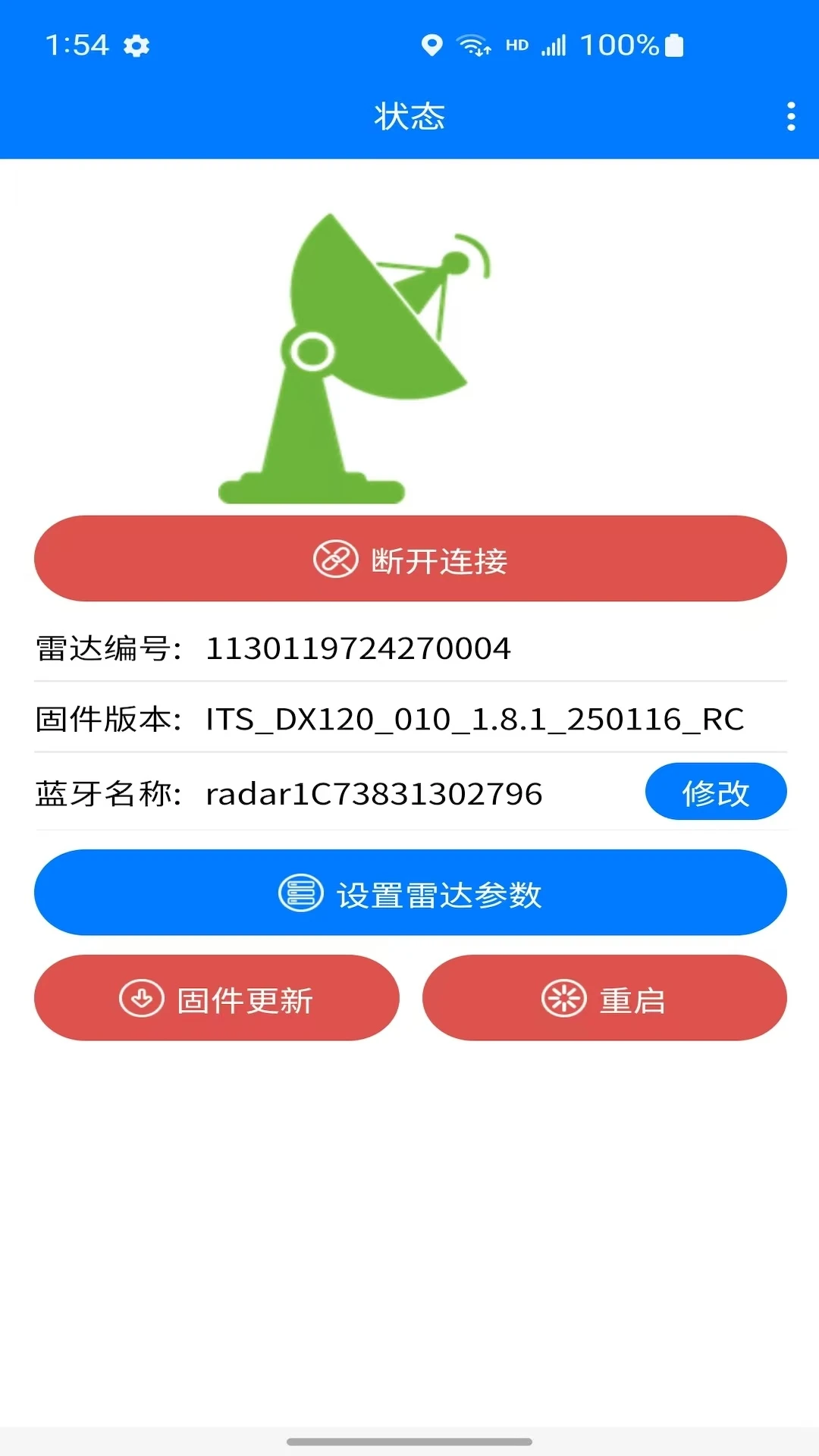Open the settings gear in the status bar
The height and width of the screenshot is (1456, 819).
(x=136, y=45)
